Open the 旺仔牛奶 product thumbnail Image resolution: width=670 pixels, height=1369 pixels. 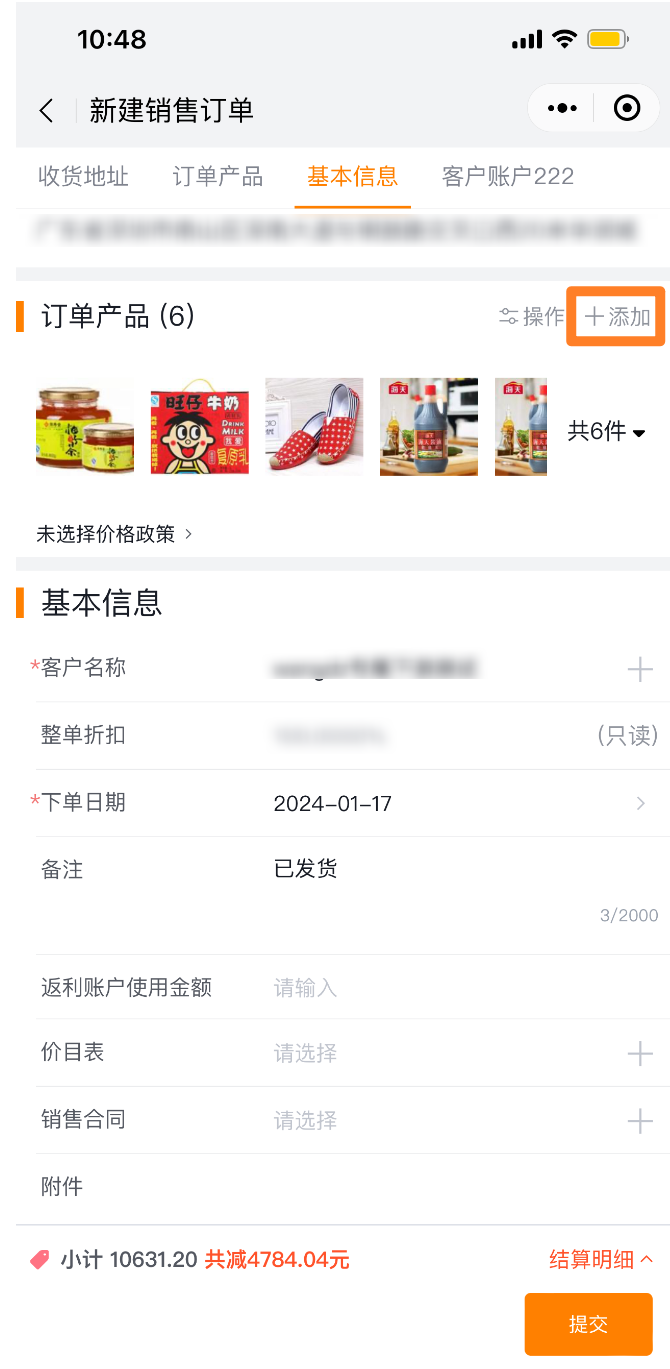click(x=199, y=427)
